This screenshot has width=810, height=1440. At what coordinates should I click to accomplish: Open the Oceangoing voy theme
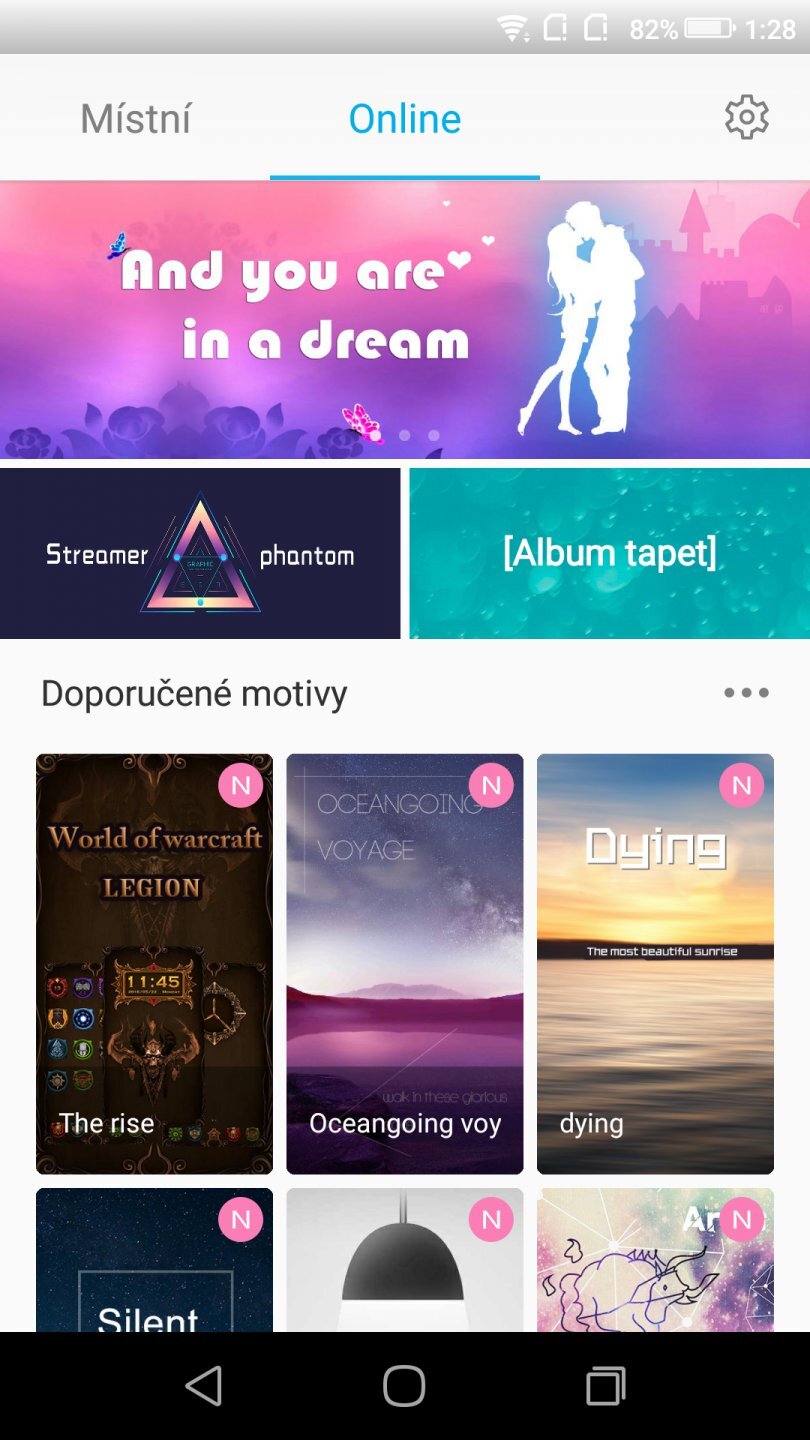404,963
